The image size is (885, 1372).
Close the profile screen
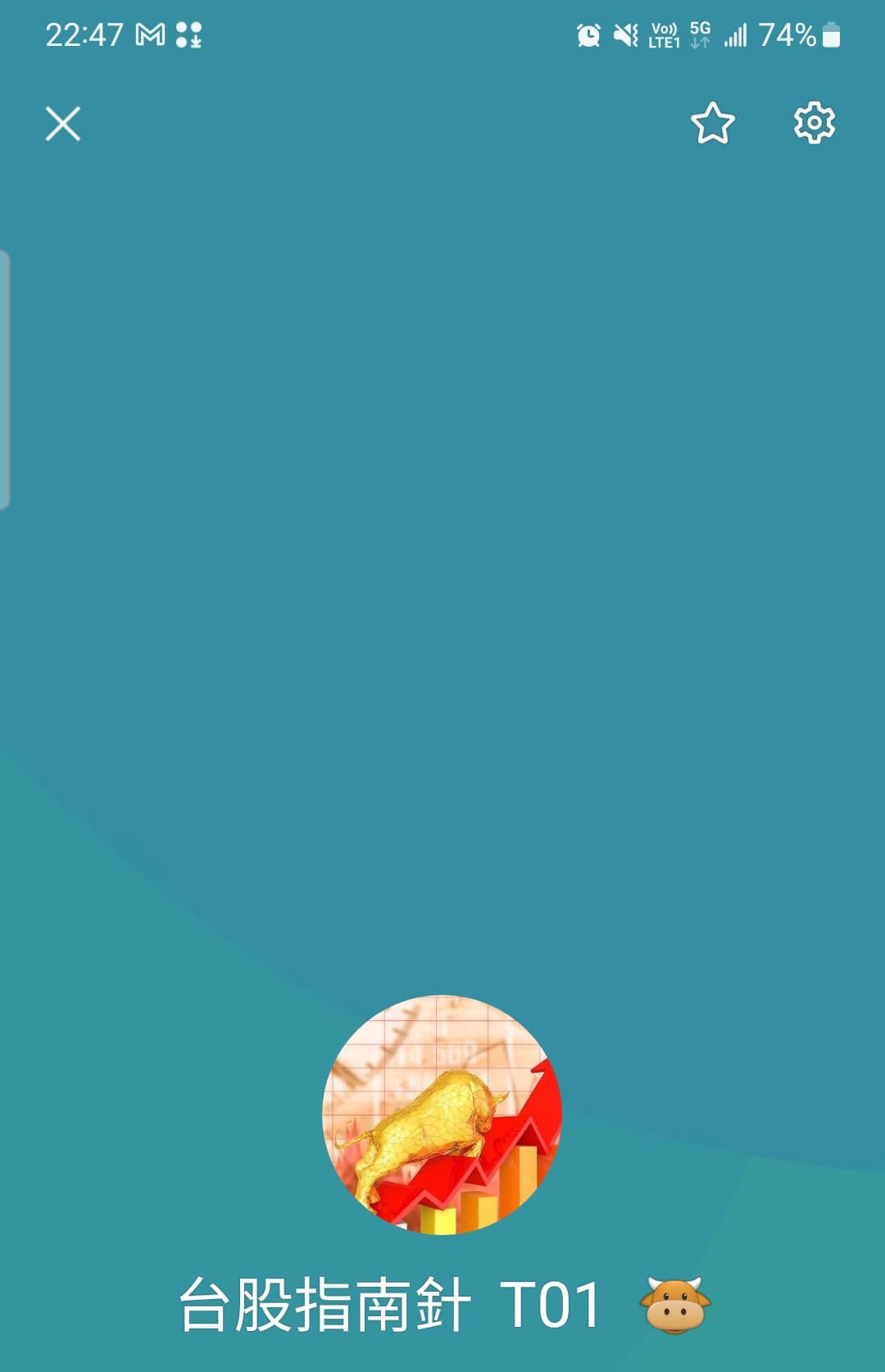point(63,124)
